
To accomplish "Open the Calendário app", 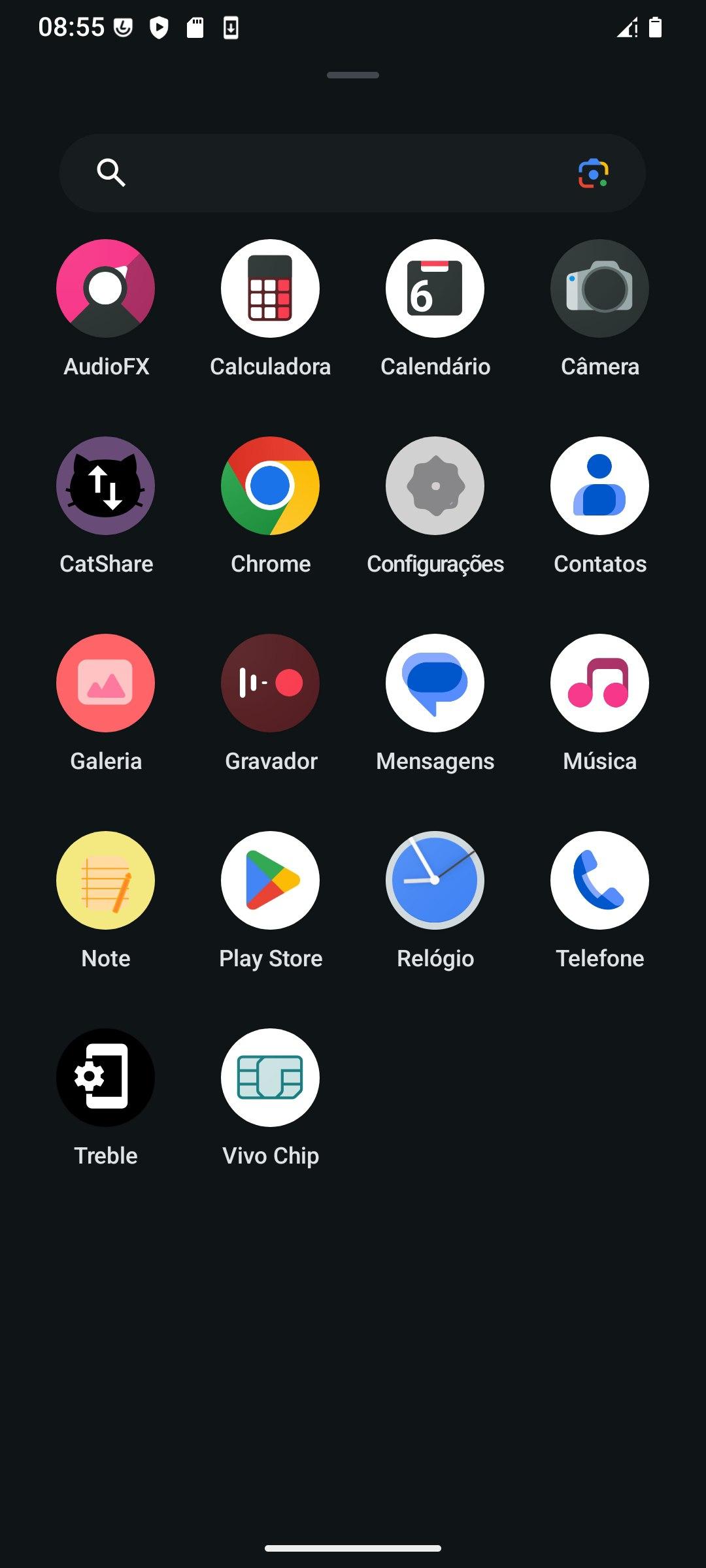I will pyautogui.click(x=435, y=289).
